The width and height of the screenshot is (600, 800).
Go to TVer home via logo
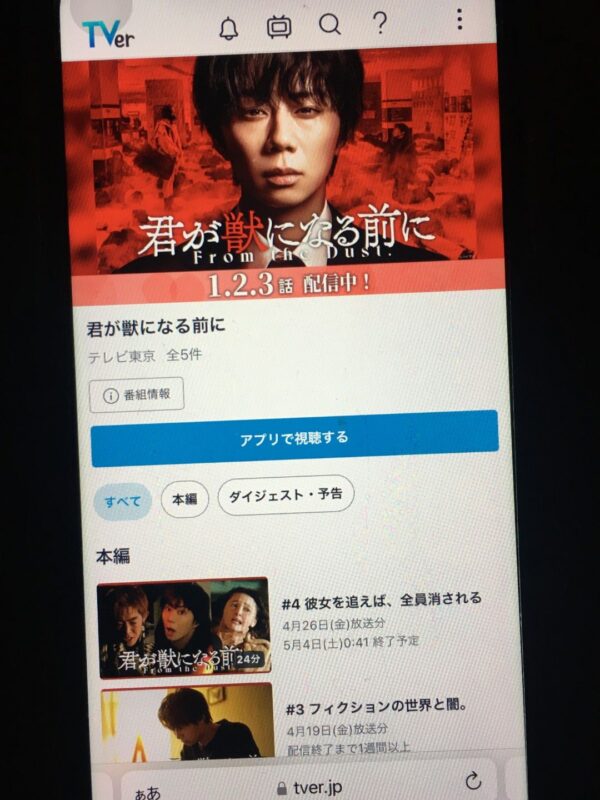pos(108,33)
